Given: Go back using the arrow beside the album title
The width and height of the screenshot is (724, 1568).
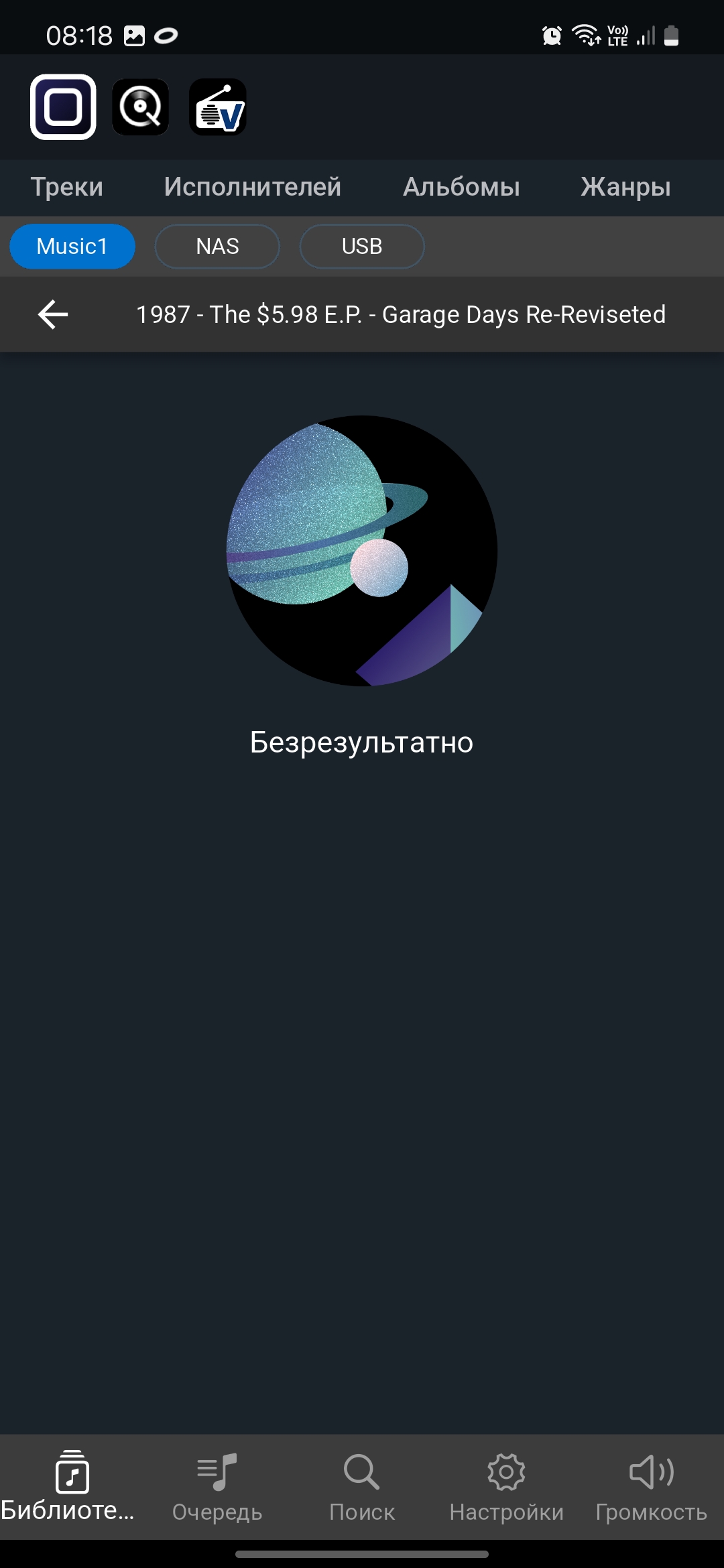Looking at the screenshot, I should (x=53, y=314).
